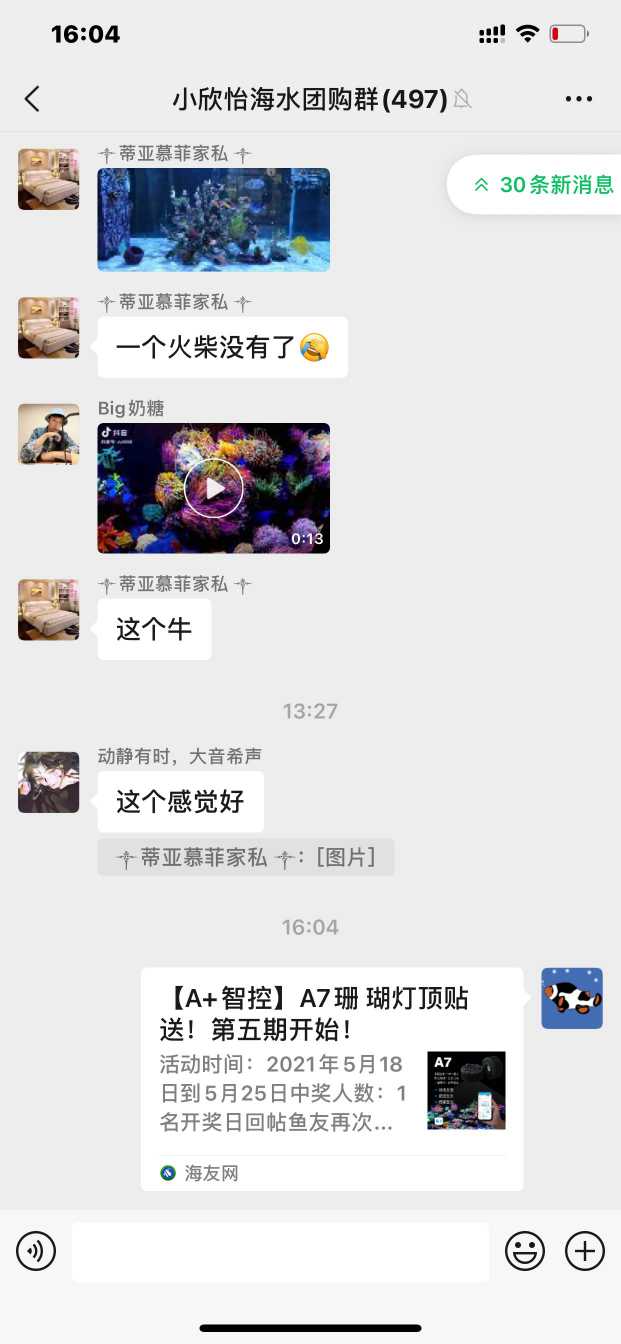
Task: View Big奶糖's profile avatar
Action: pyautogui.click(x=48, y=434)
